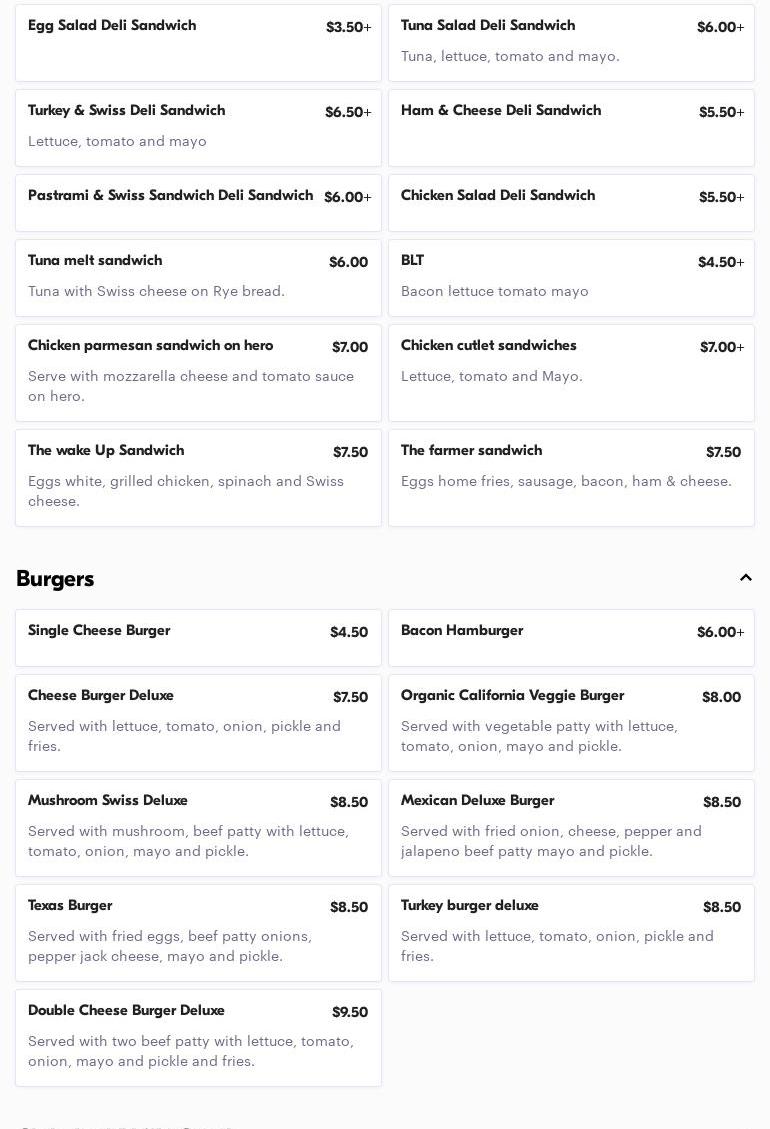The height and width of the screenshot is (1129, 770).
Task: Open Ham & Cheese Deli Sandwich
Action: (571, 128)
